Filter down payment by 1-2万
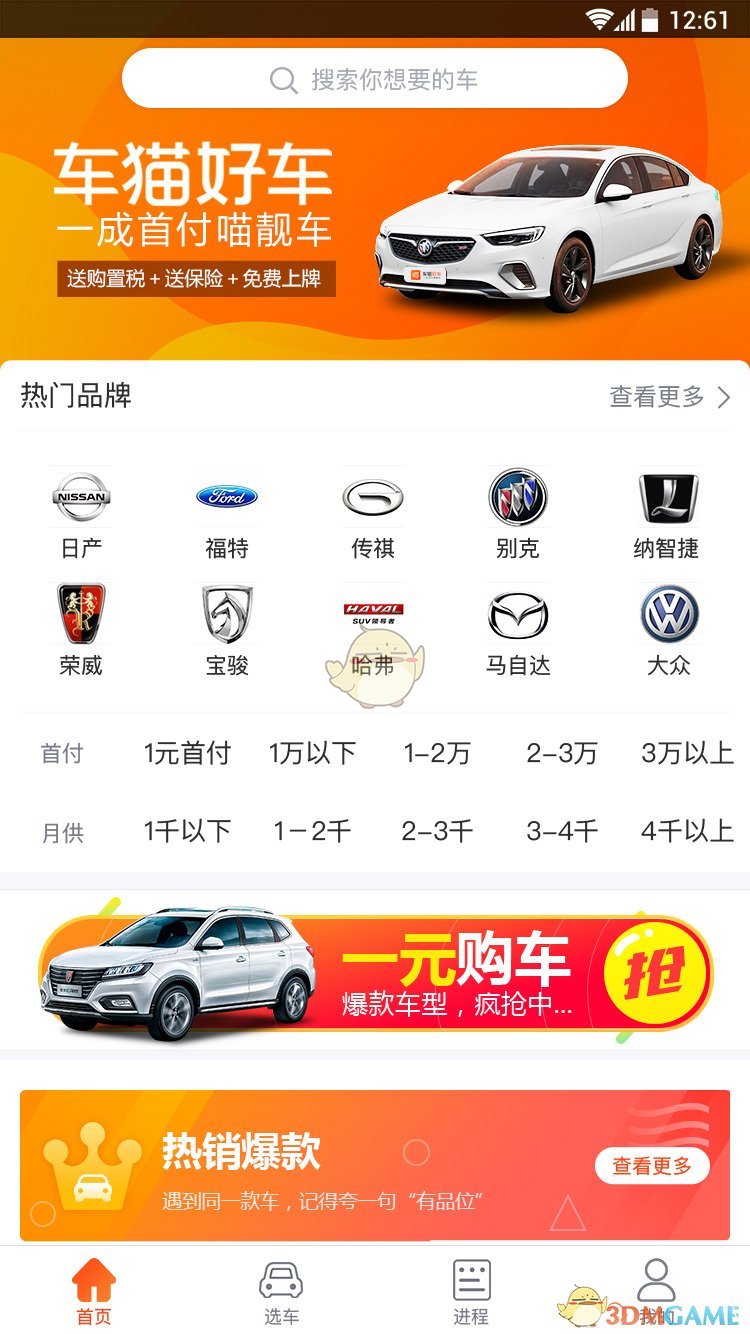The width and height of the screenshot is (750, 1334). click(x=437, y=753)
